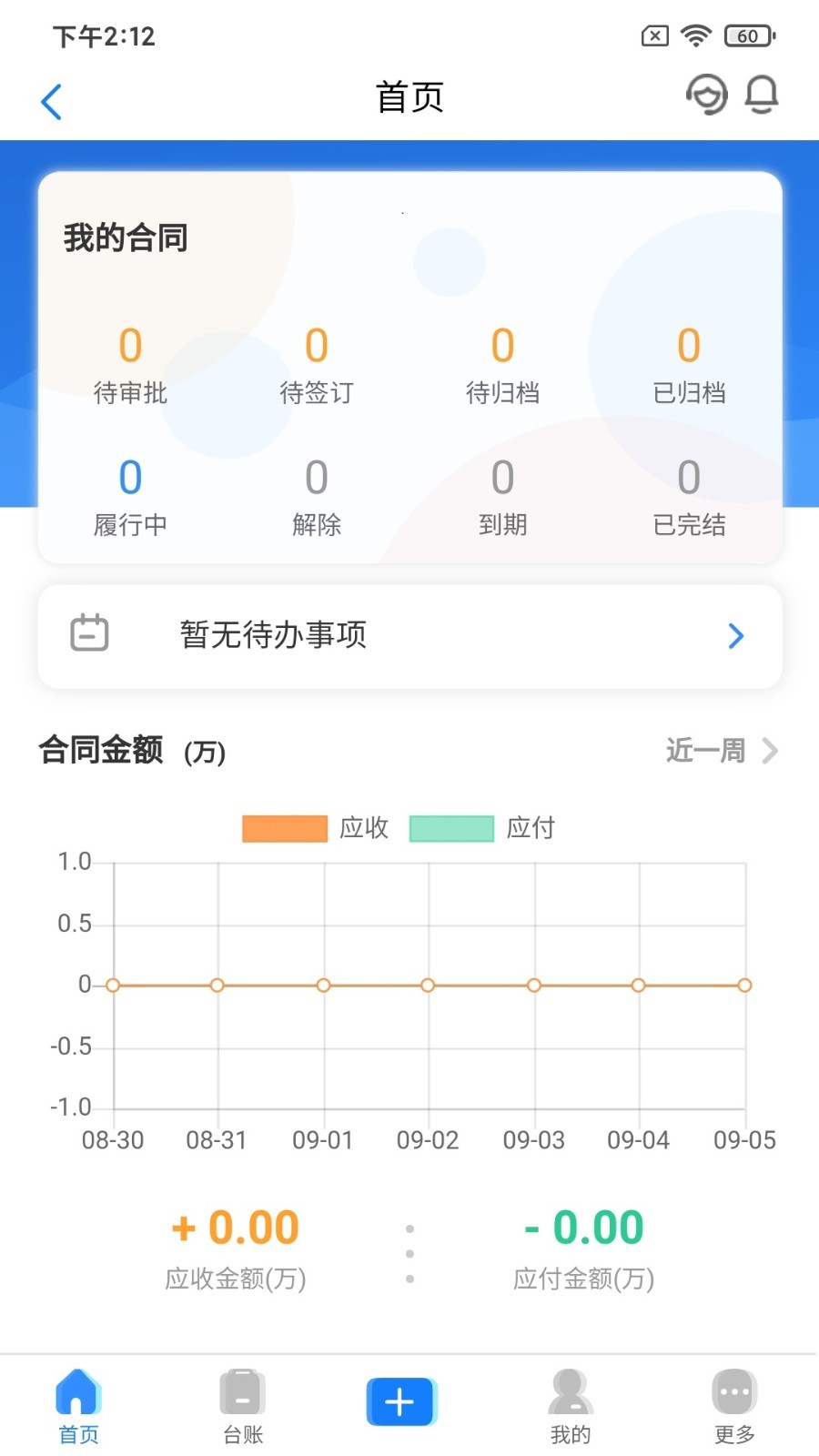Open the customer service headset icon
This screenshot has height=1456, width=819.
pos(707,95)
